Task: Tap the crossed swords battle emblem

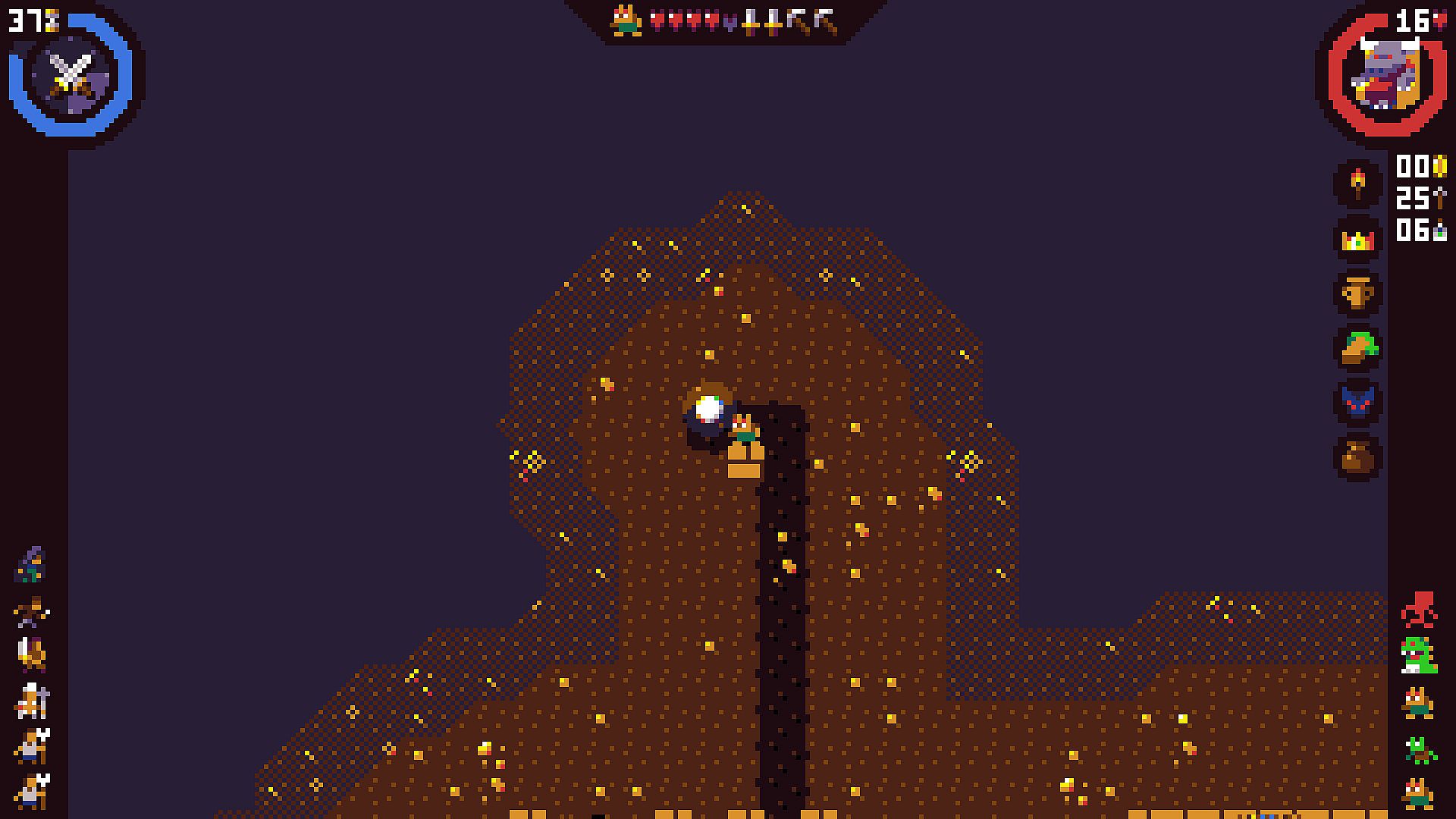Action: point(71,75)
